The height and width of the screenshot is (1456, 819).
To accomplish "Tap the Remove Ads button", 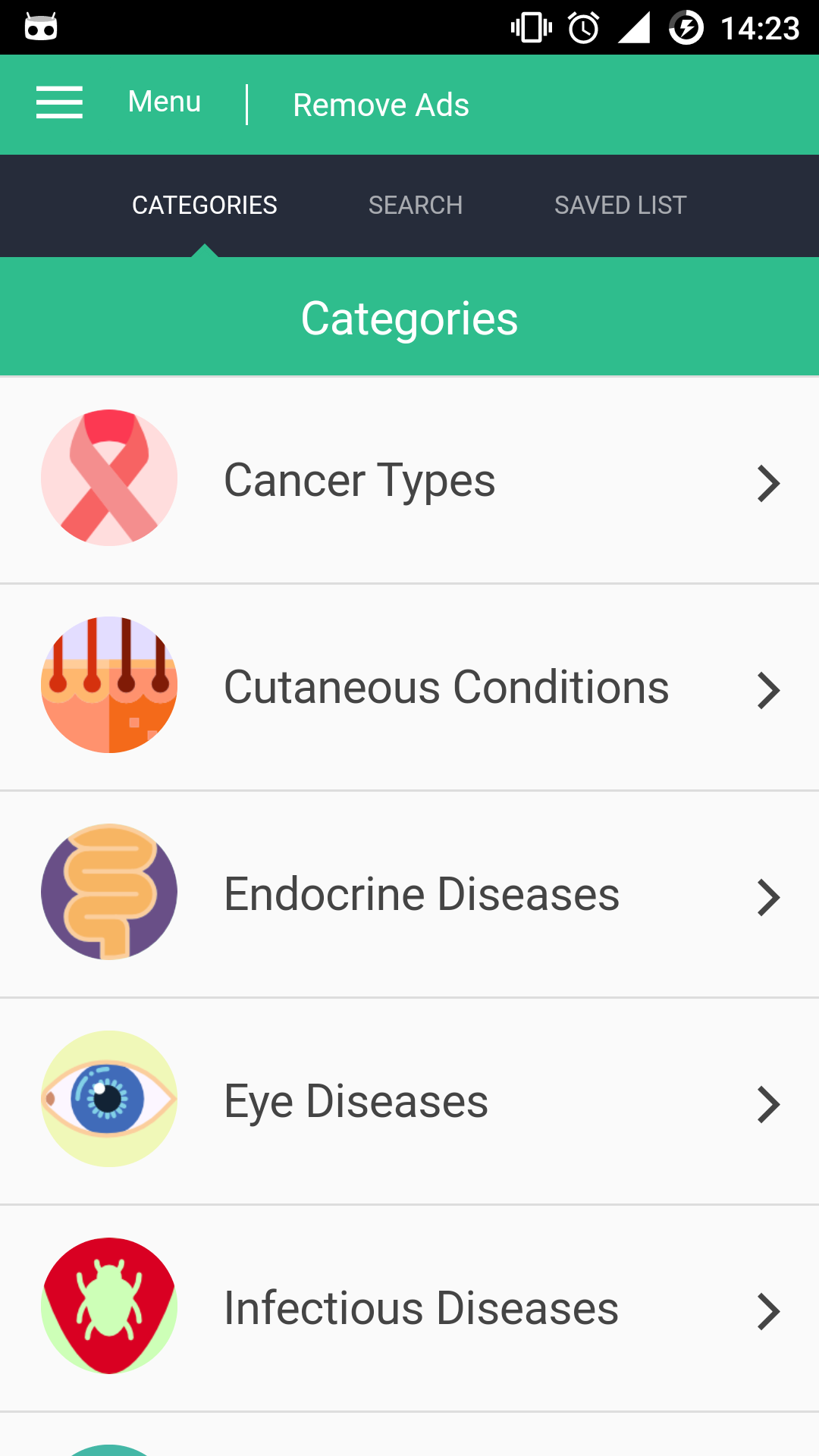I will coord(381,105).
